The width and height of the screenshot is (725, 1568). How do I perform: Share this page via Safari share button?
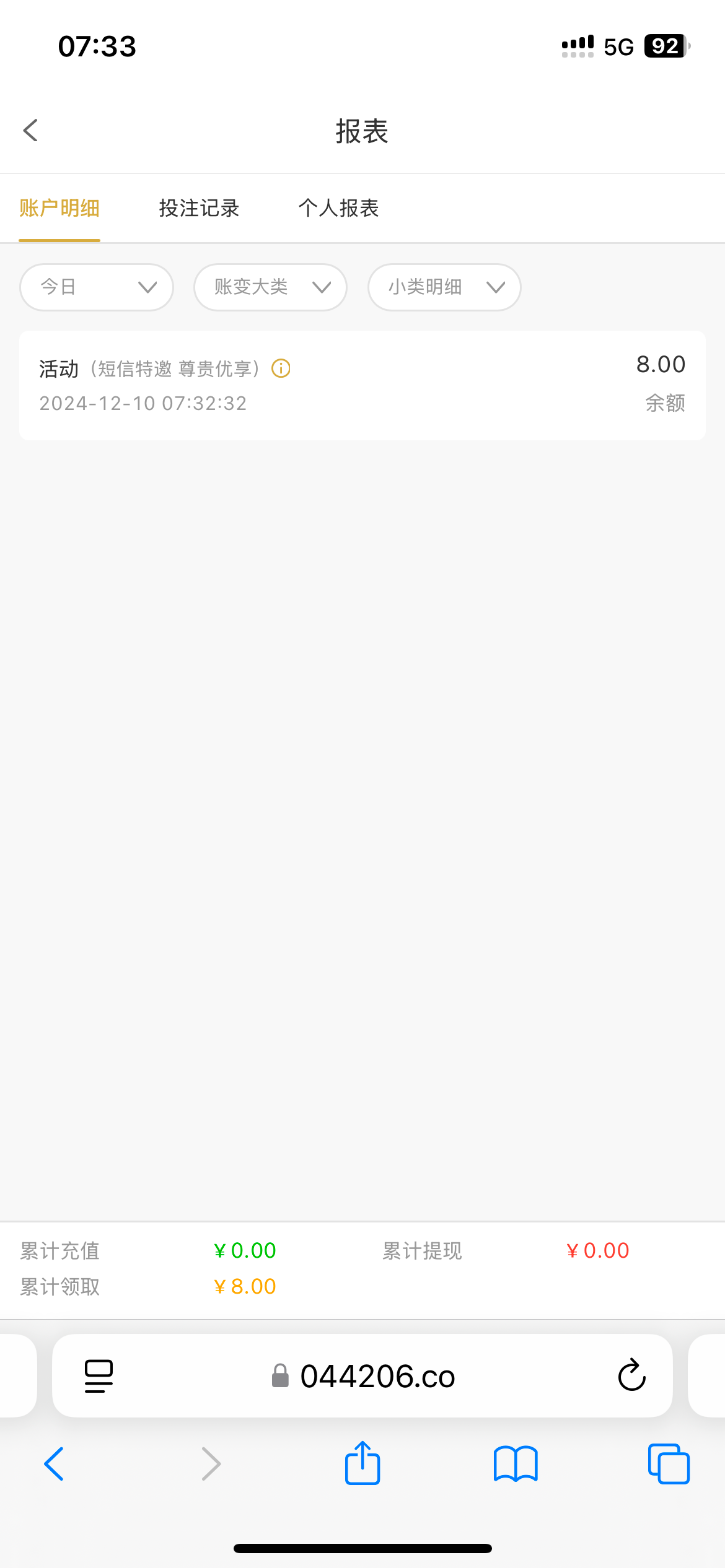tap(362, 1464)
